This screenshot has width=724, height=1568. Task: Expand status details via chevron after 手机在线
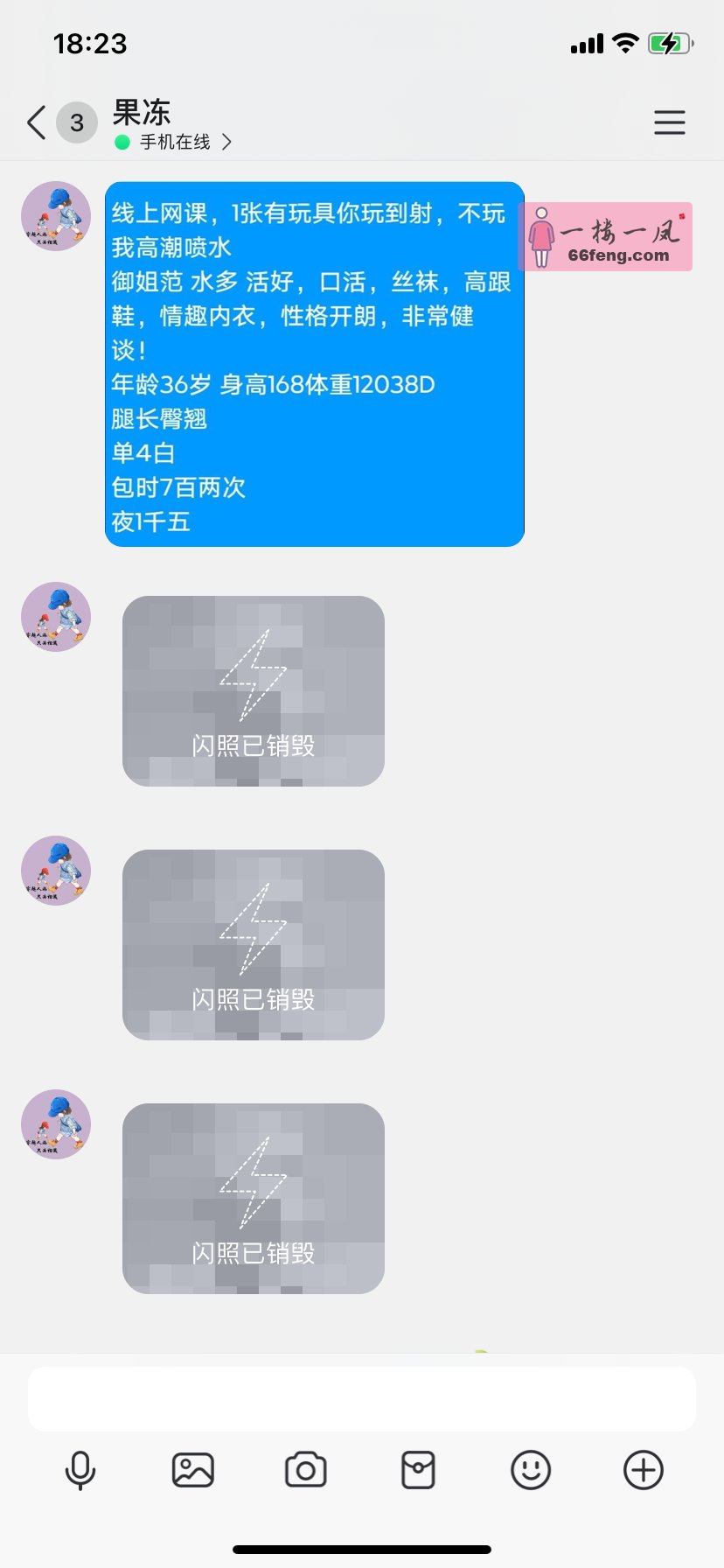pyautogui.click(x=226, y=141)
